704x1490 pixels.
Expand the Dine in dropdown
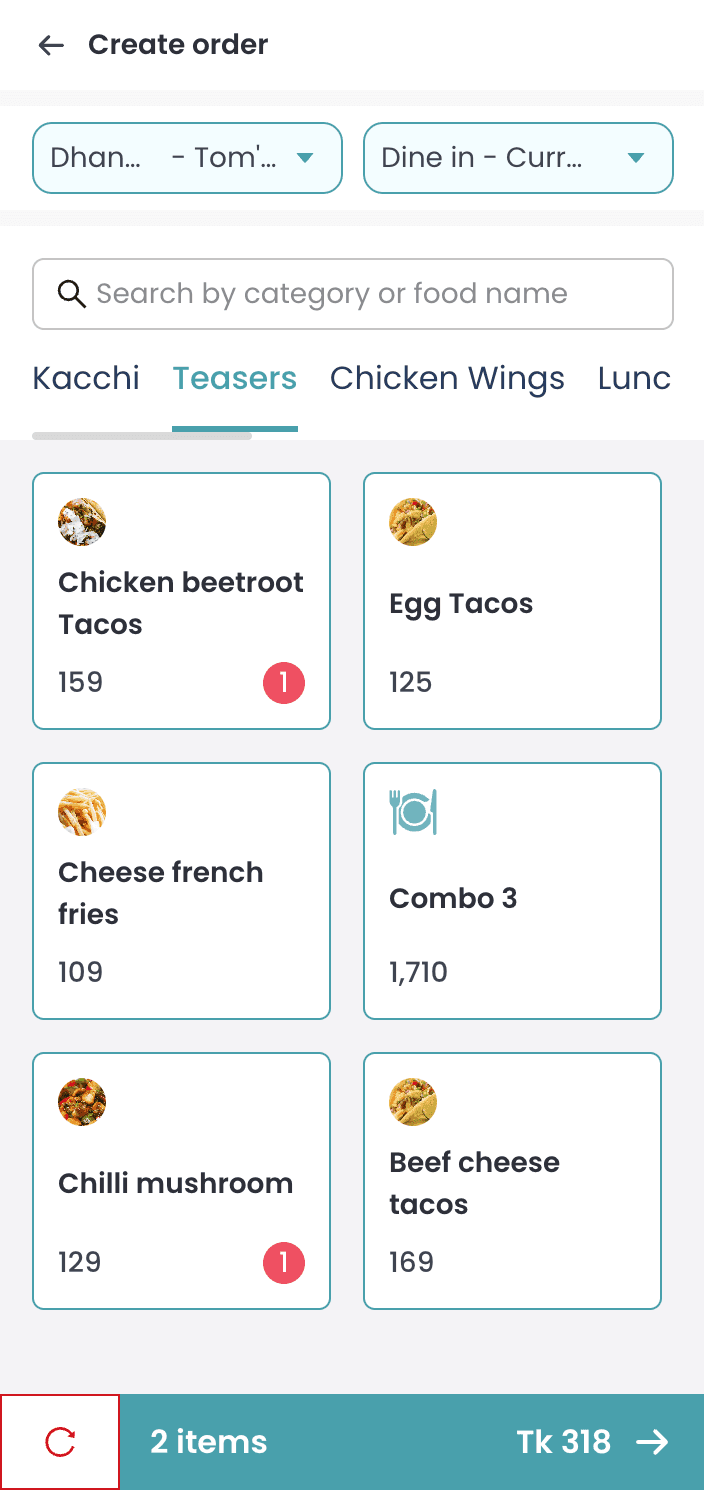tap(517, 158)
